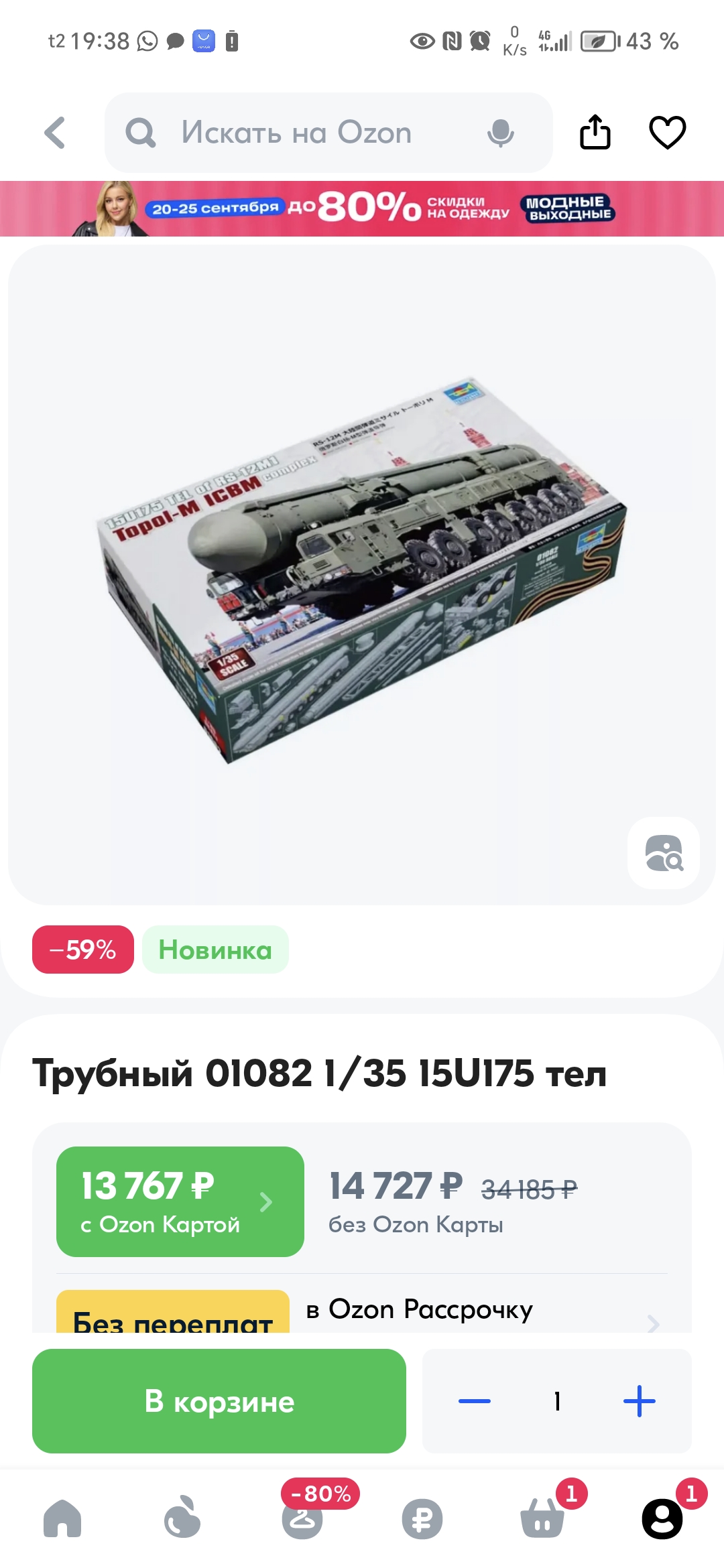Decrease the quantity with minus
Viewport: 724px width, 1568px height.
[x=475, y=1401]
